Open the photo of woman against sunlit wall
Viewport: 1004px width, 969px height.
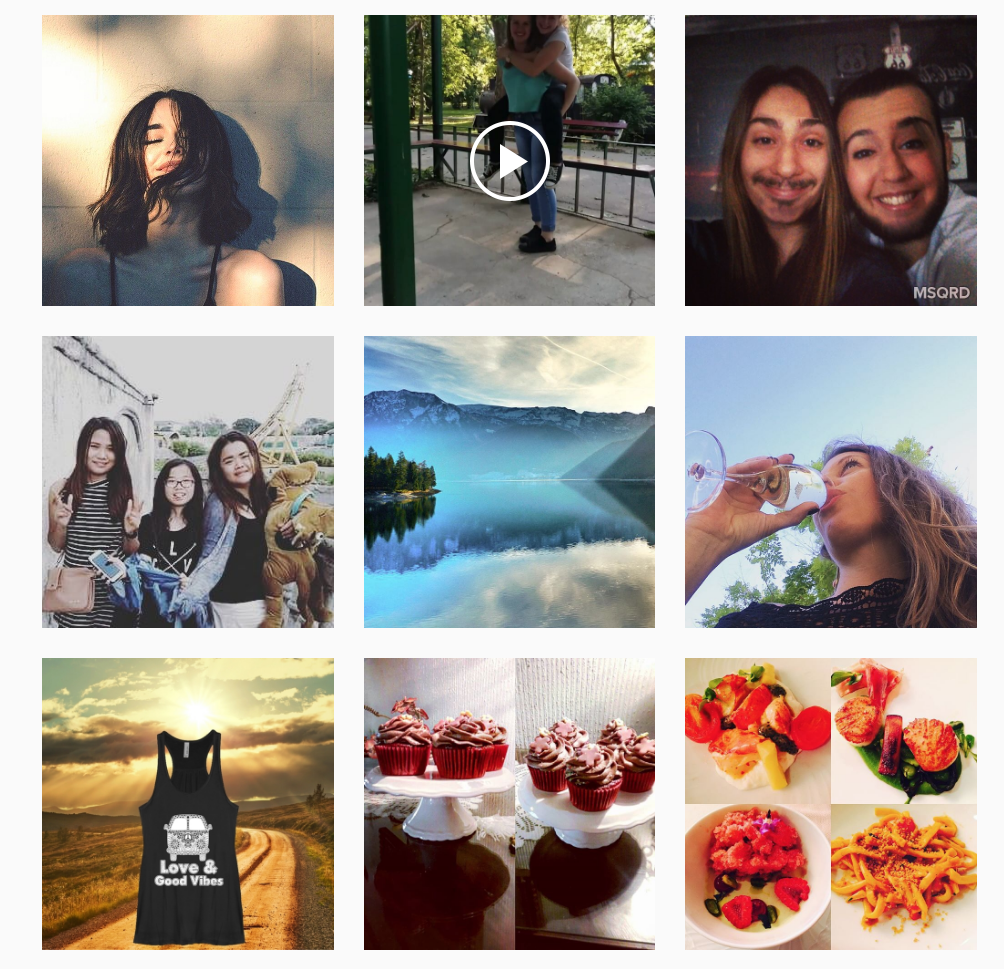coord(187,160)
